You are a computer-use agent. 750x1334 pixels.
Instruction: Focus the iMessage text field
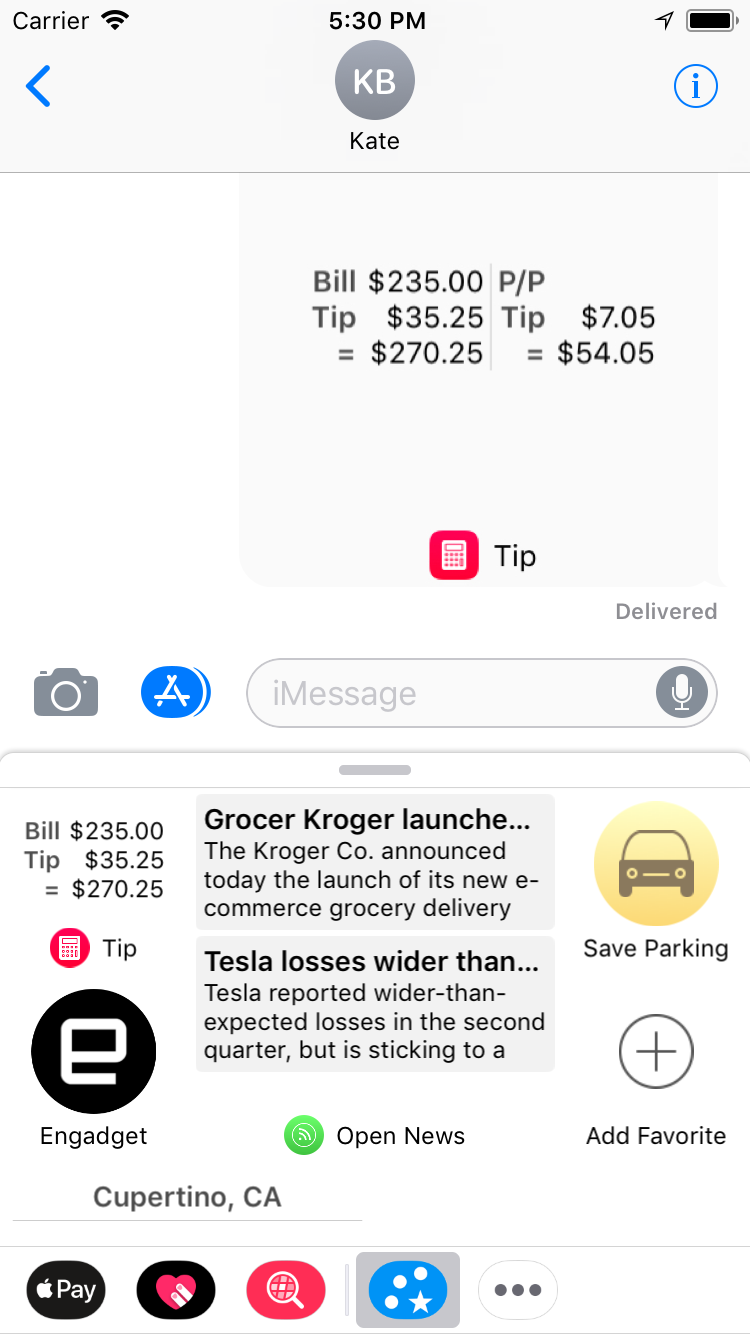coord(450,692)
